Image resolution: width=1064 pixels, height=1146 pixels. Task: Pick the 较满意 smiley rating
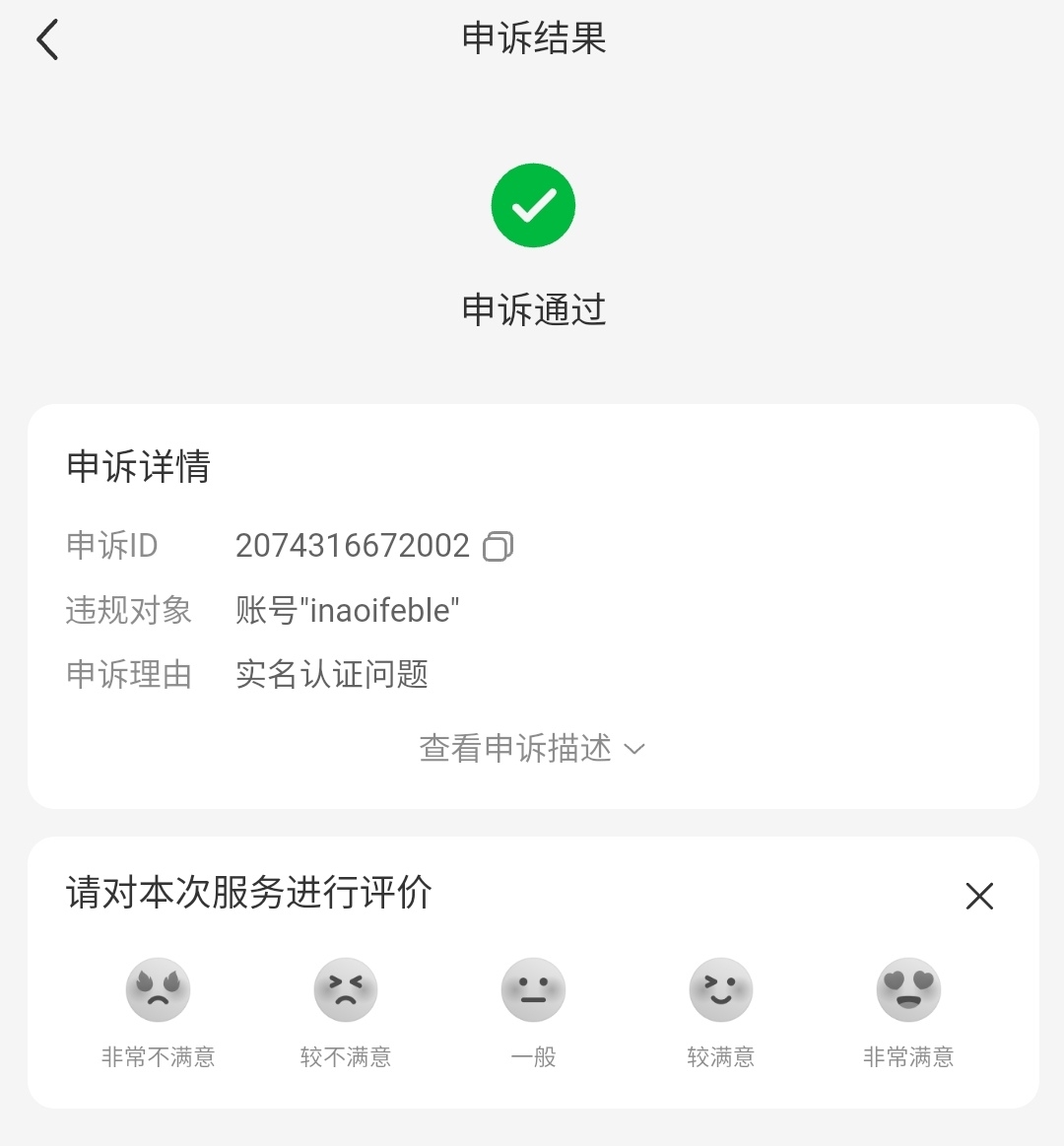pyautogui.click(x=721, y=990)
